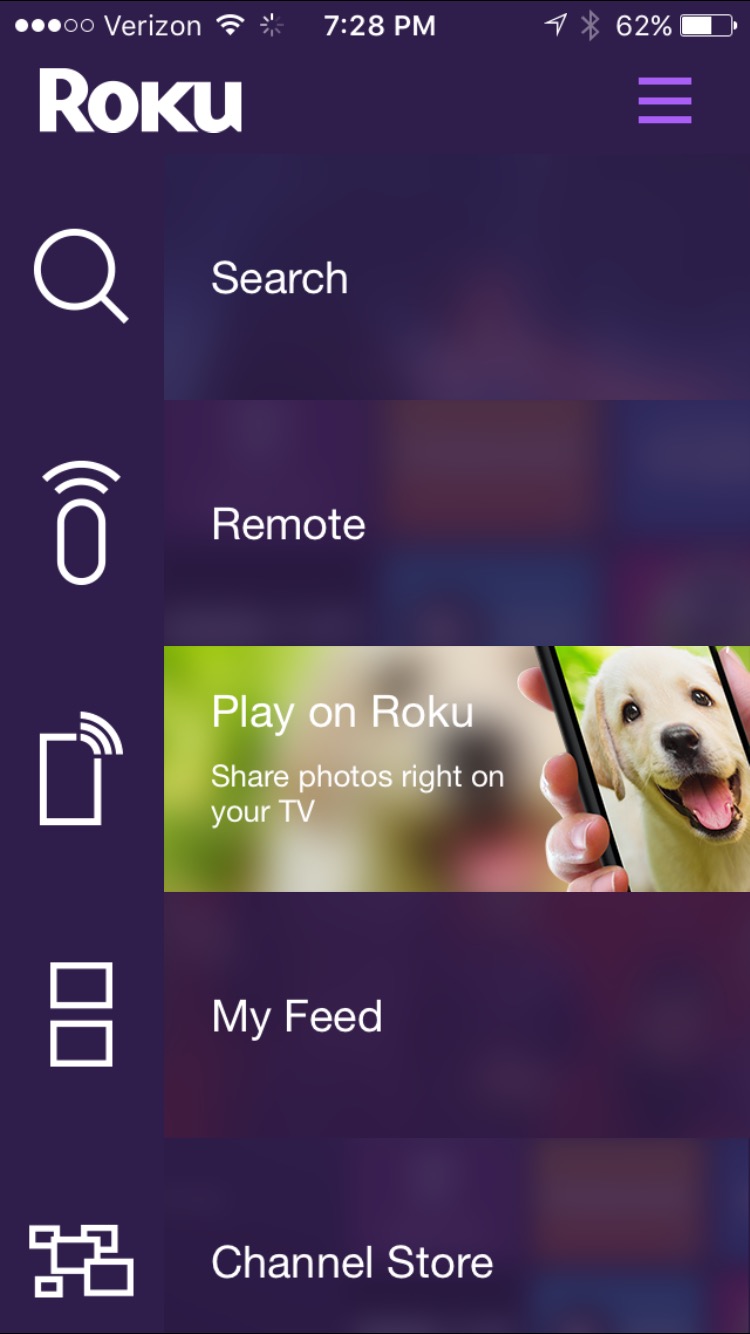Screen dimensions: 750x1334
Task: Go to the Channel Store
Action: 457,1236
